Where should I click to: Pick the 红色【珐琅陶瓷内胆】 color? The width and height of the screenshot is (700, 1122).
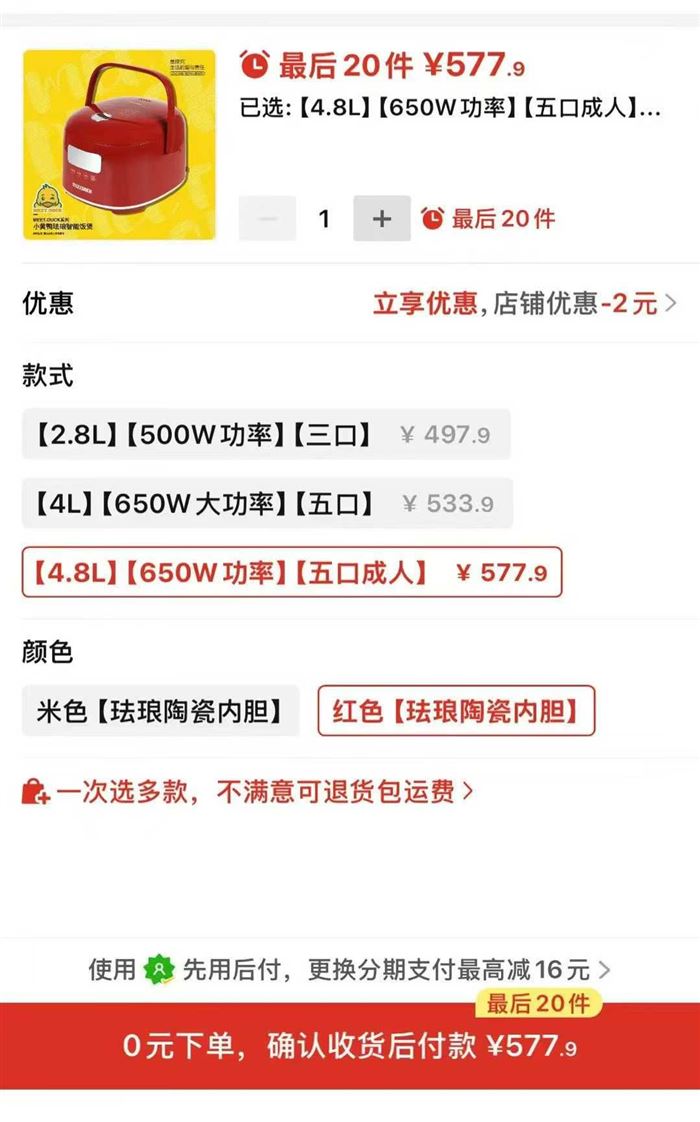pos(456,711)
